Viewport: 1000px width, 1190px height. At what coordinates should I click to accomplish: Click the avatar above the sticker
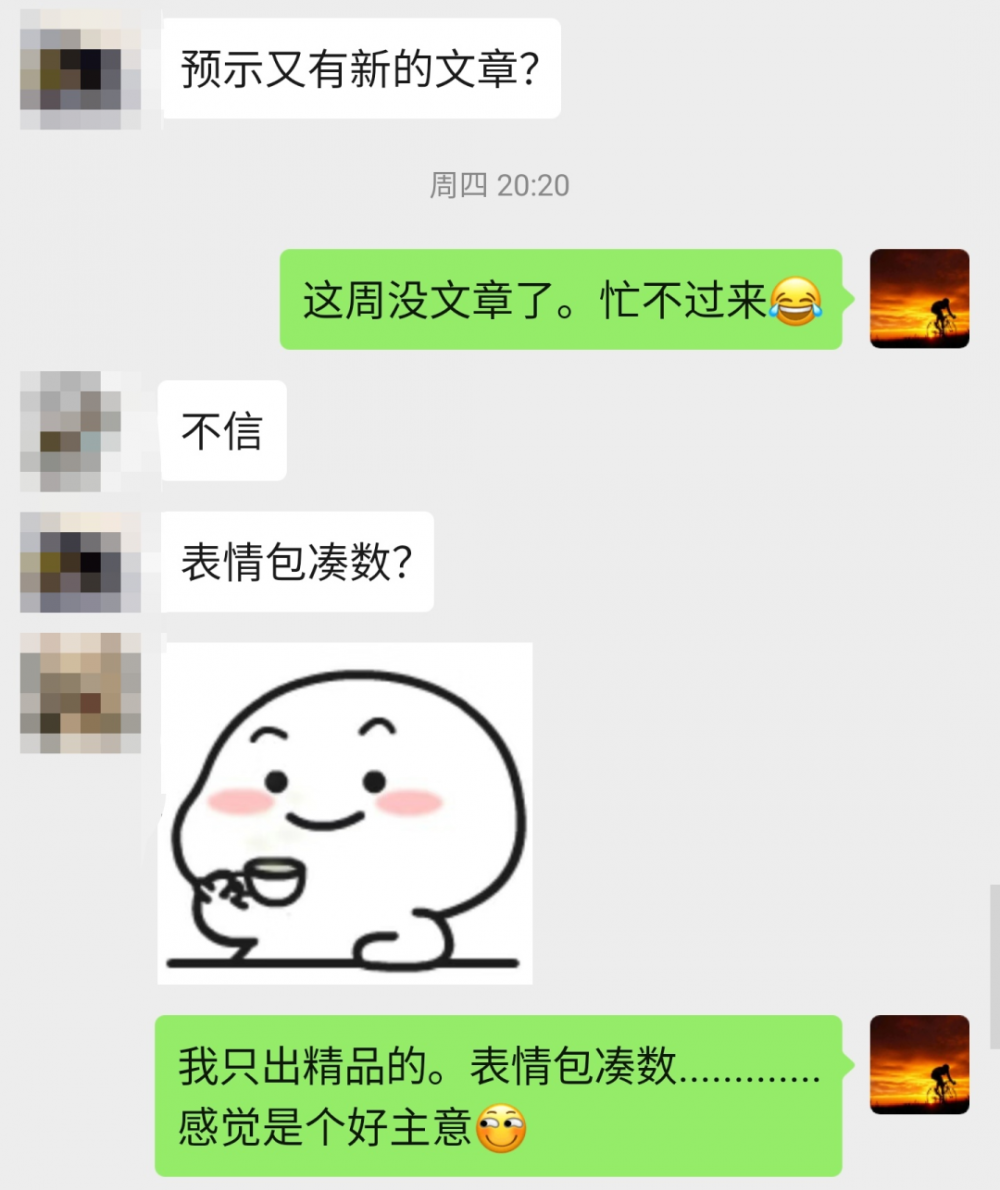(x=80, y=692)
